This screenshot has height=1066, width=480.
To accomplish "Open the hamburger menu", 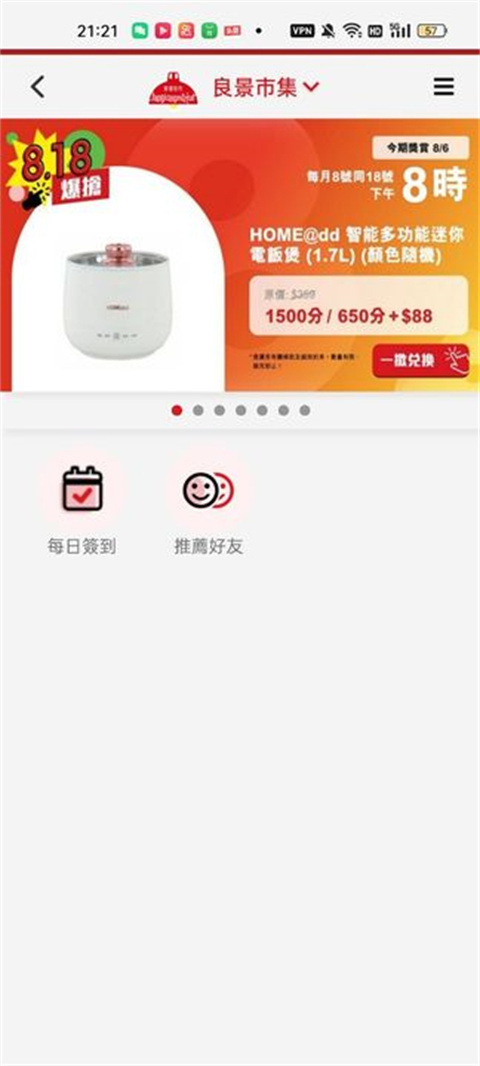I will [443, 86].
